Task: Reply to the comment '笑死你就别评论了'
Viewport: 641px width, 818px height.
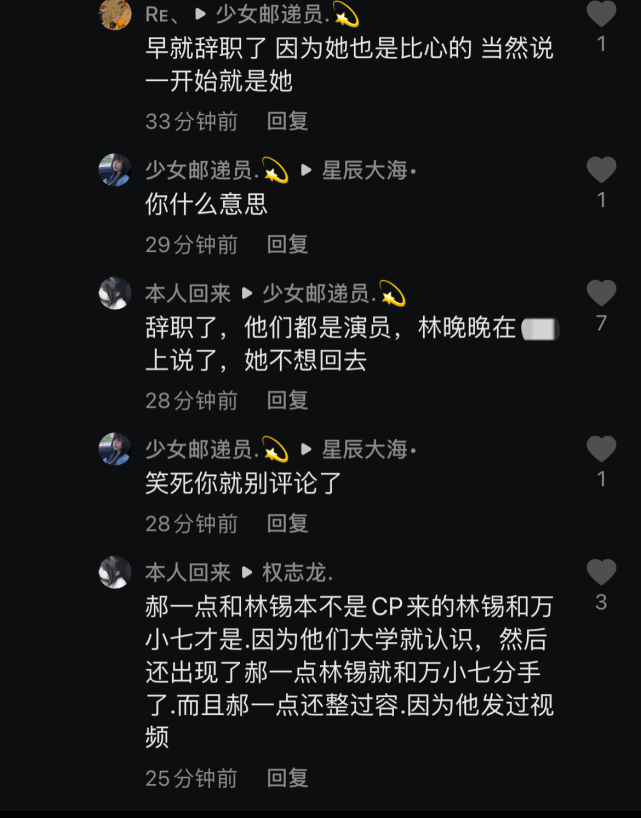Action: [x=287, y=523]
